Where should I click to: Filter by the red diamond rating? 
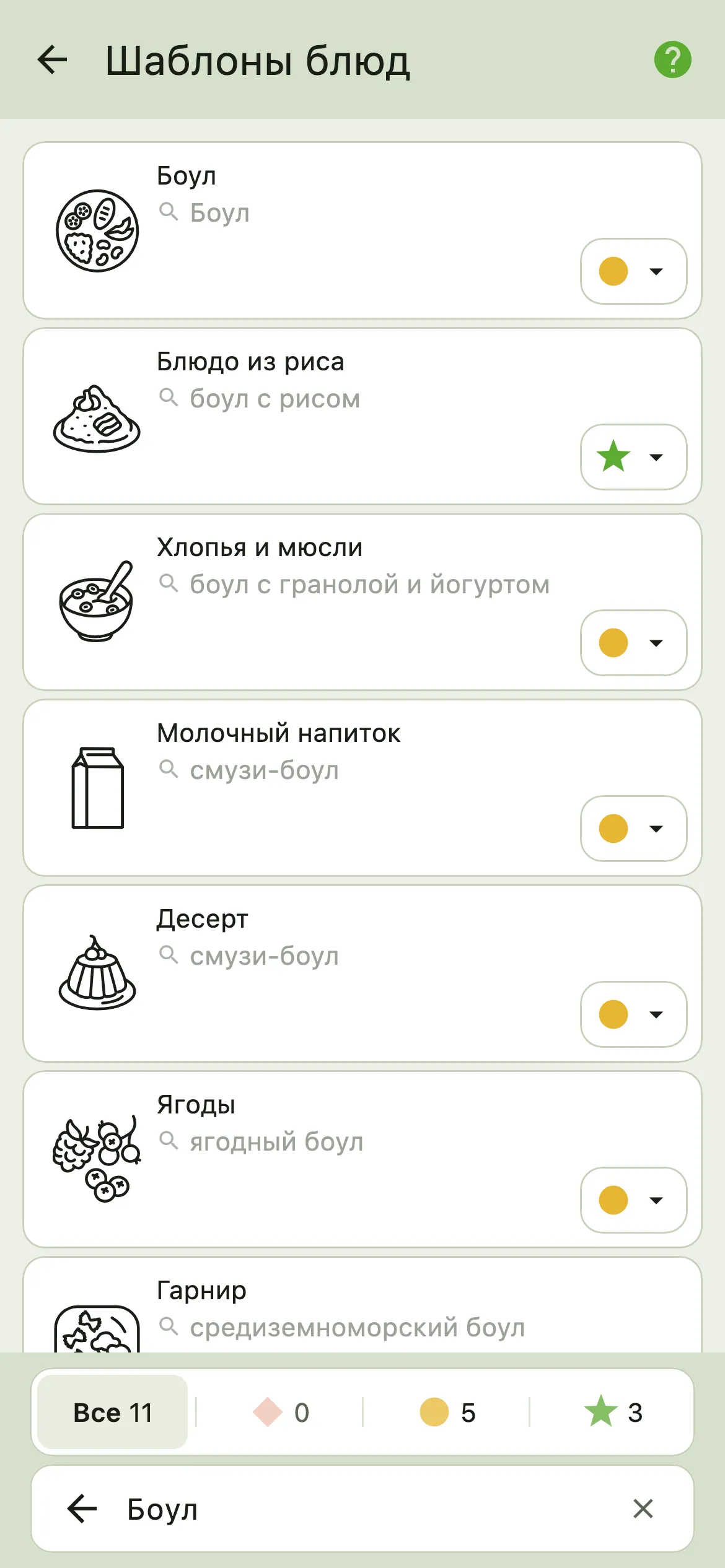pyautogui.click(x=280, y=1413)
